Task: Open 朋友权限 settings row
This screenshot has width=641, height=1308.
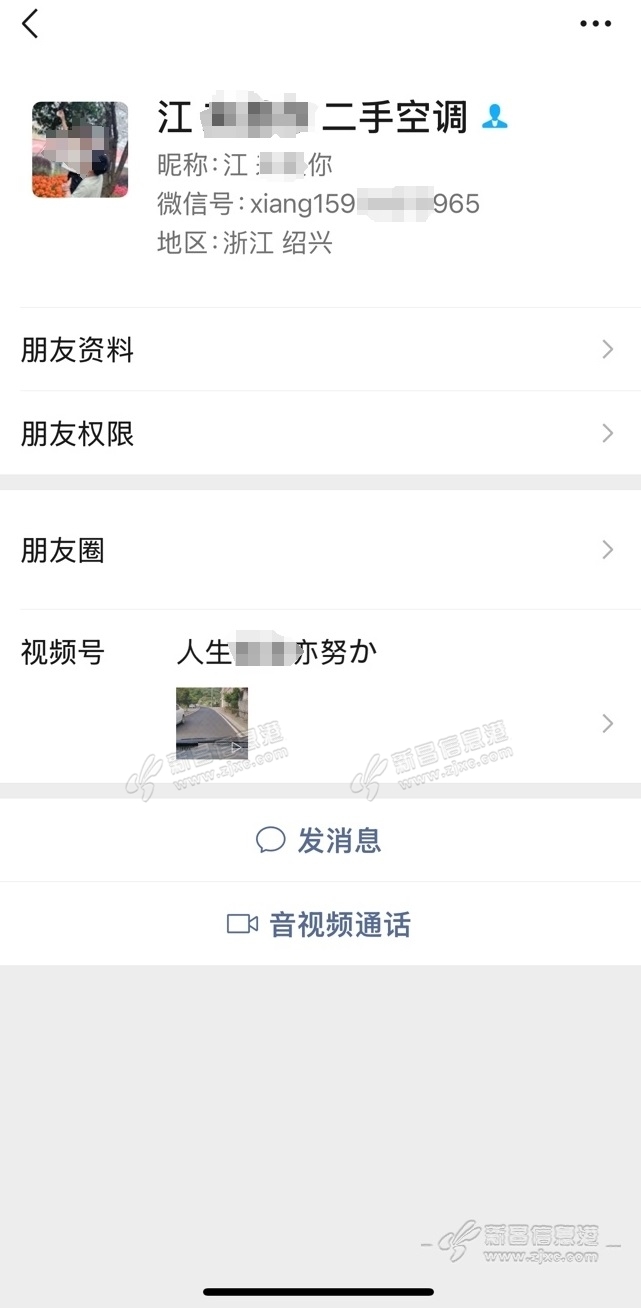Action: tap(320, 434)
